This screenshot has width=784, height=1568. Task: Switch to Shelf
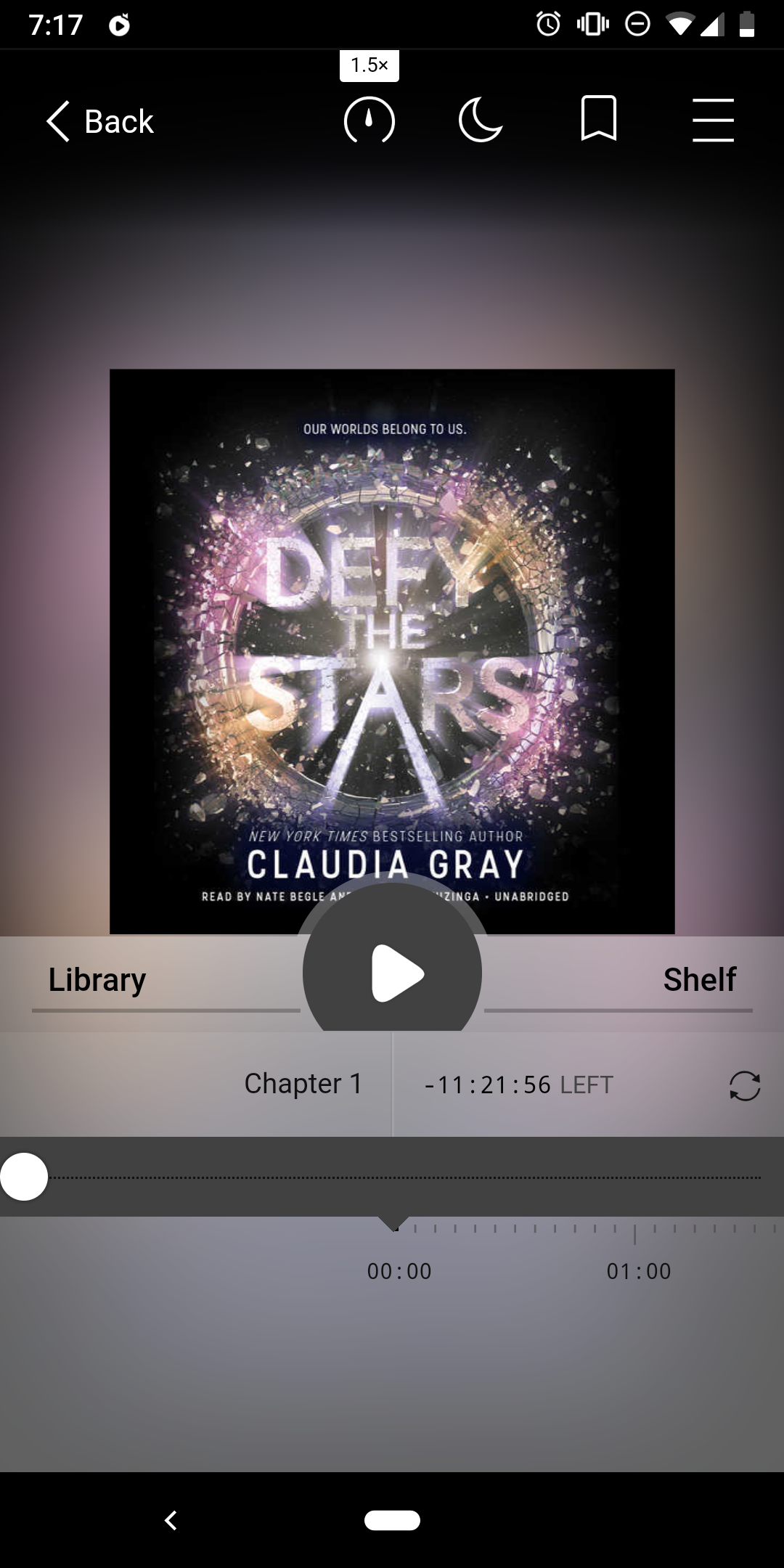pos(700,979)
